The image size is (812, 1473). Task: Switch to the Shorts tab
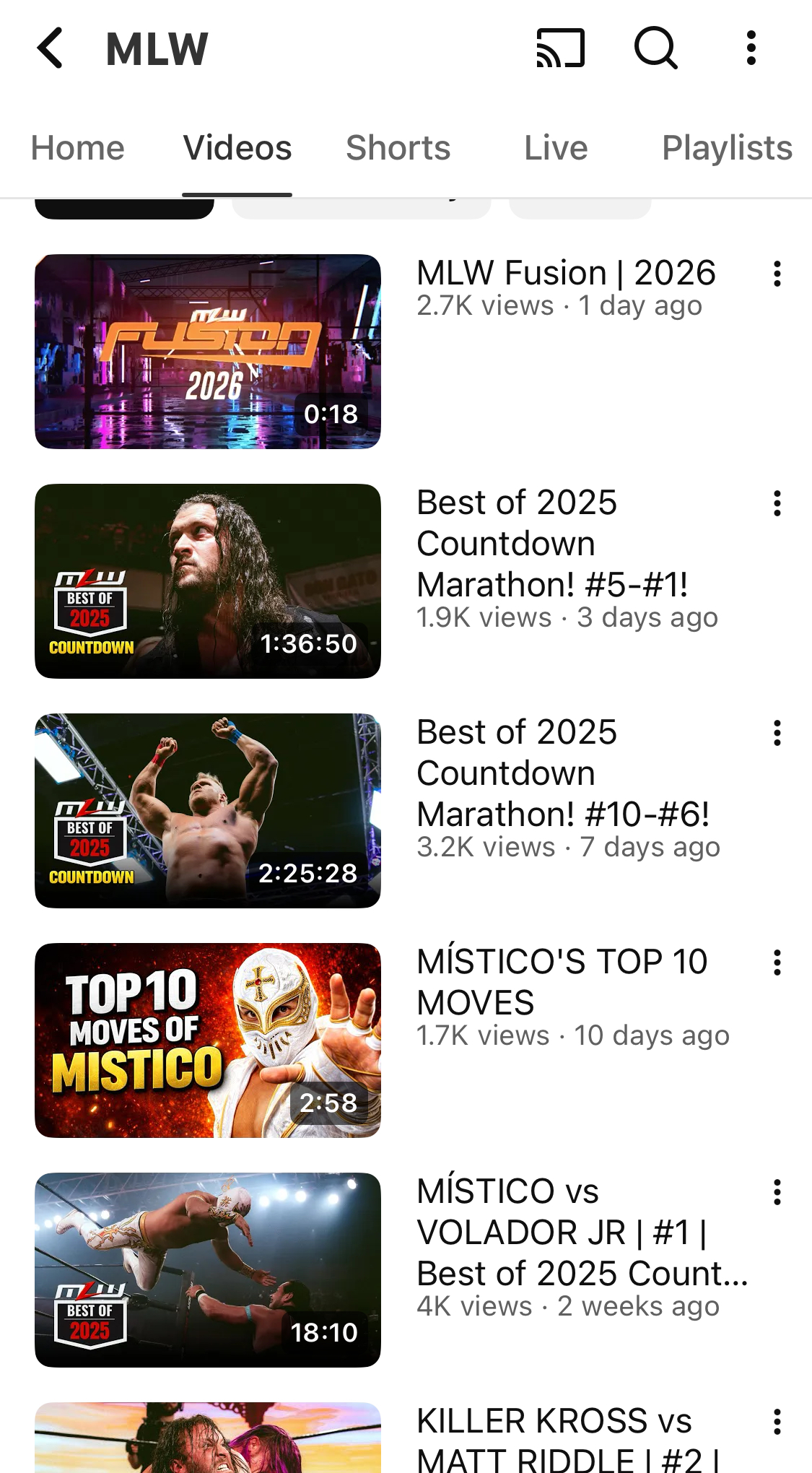398,148
